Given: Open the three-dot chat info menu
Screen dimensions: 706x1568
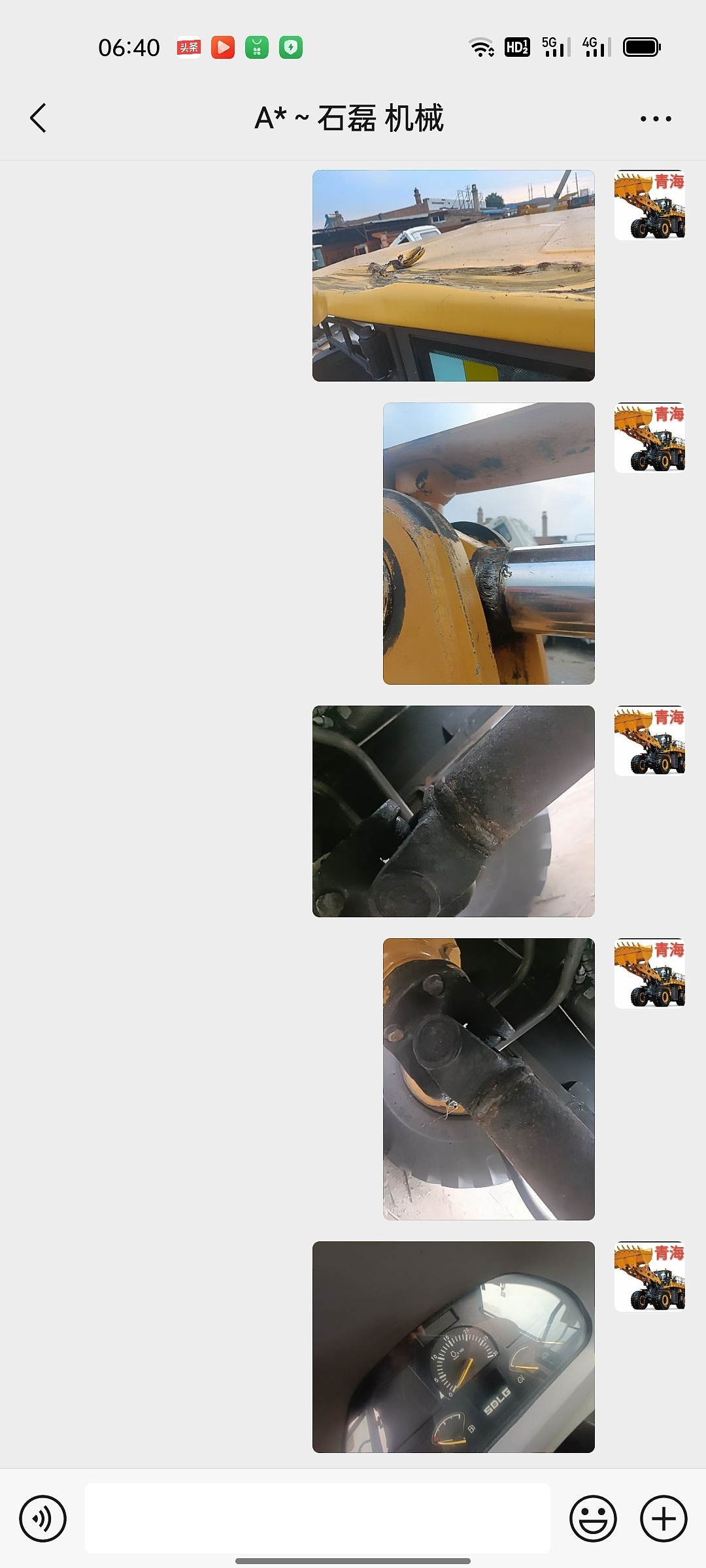Looking at the screenshot, I should pos(656,118).
